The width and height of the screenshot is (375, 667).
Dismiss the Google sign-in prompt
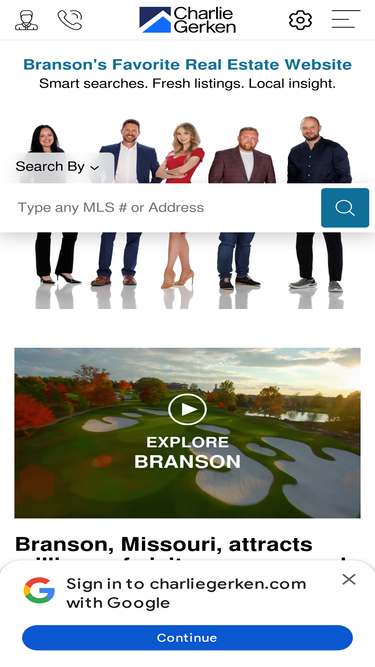349,579
